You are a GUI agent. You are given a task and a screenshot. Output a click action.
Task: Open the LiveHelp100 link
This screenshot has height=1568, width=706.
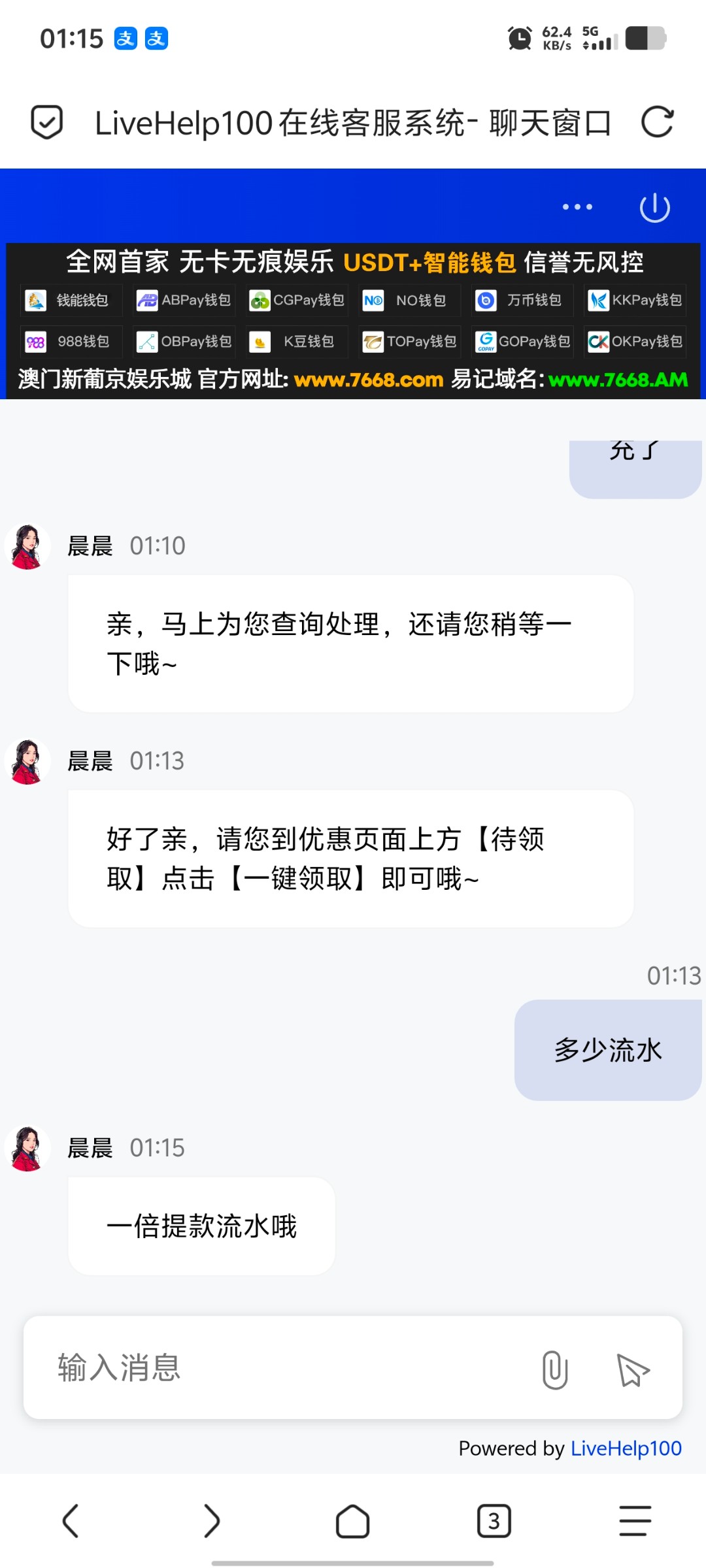[626, 1448]
